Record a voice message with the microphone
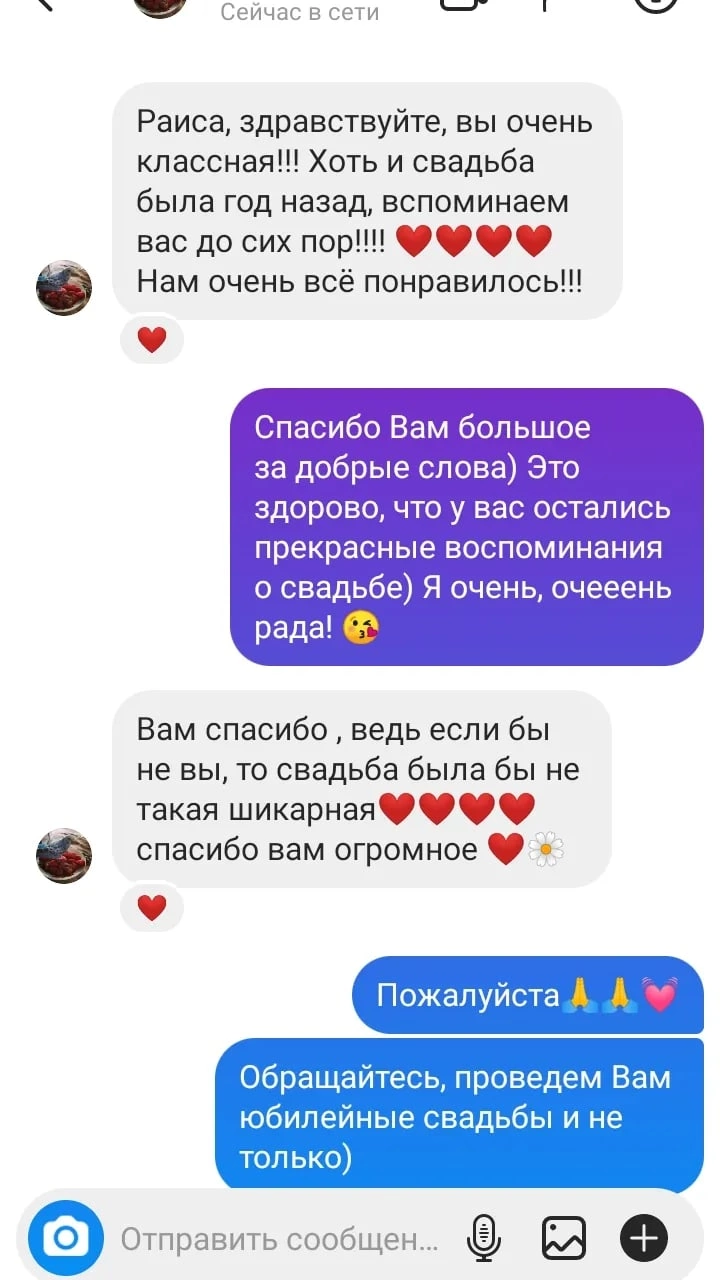This screenshot has width=720, height=1280. 484,1240
